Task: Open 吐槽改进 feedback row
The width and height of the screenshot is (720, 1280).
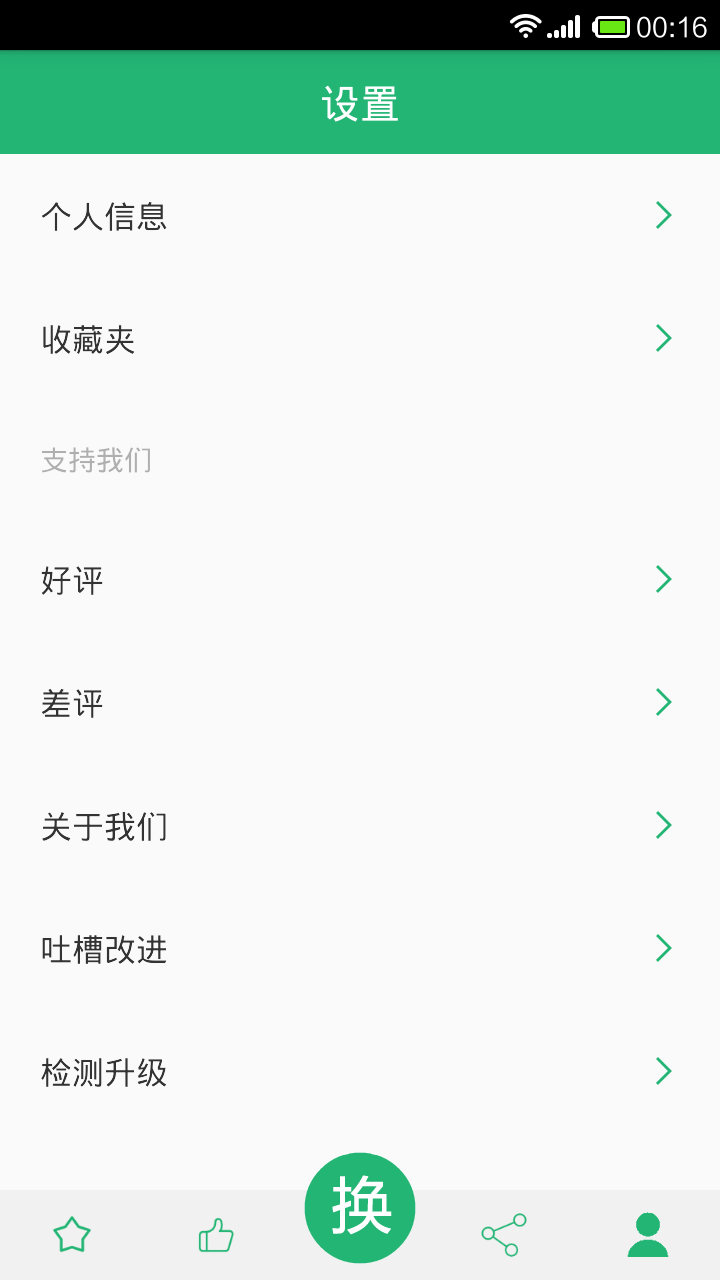Action: pyautogui.click(x=360, y=949)
